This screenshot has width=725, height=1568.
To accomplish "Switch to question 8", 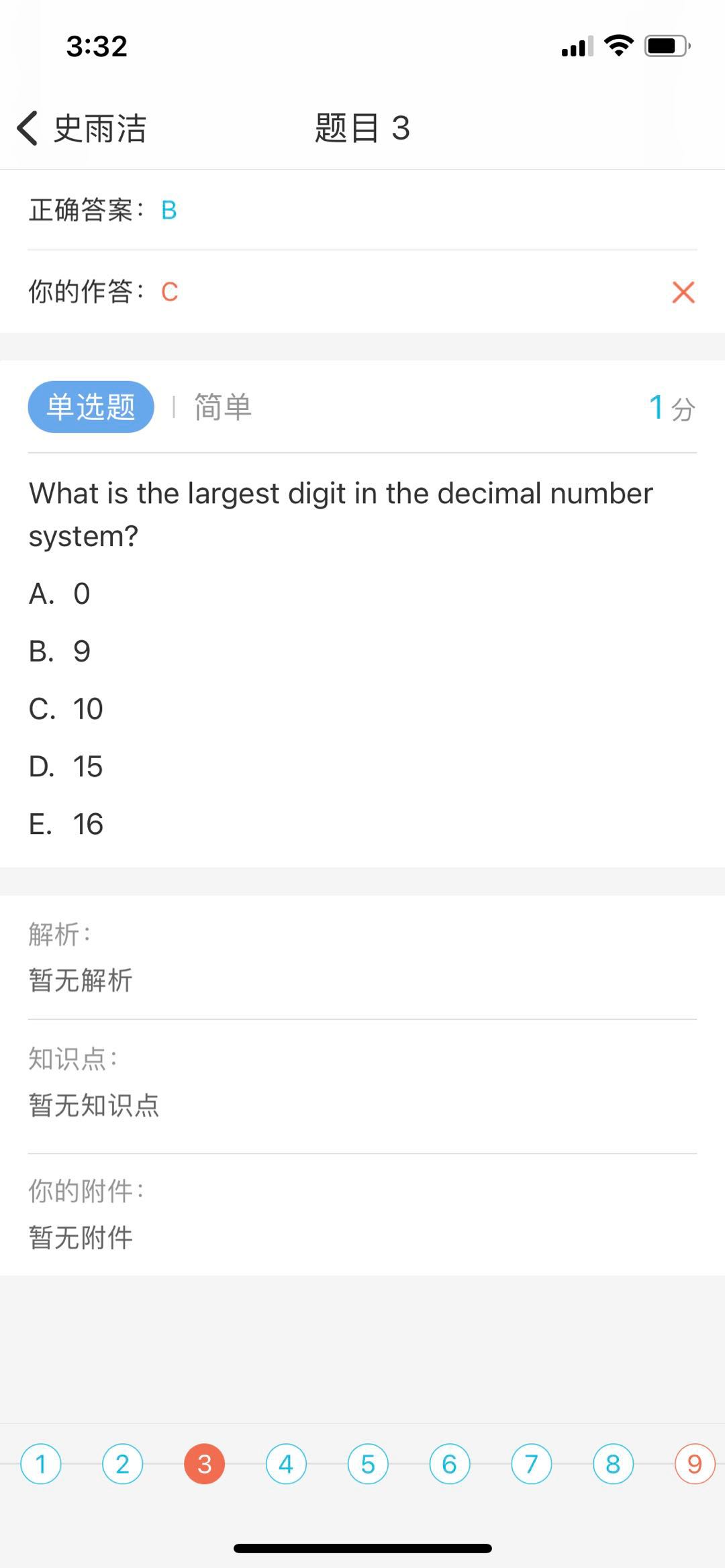I will point(613,1464).
